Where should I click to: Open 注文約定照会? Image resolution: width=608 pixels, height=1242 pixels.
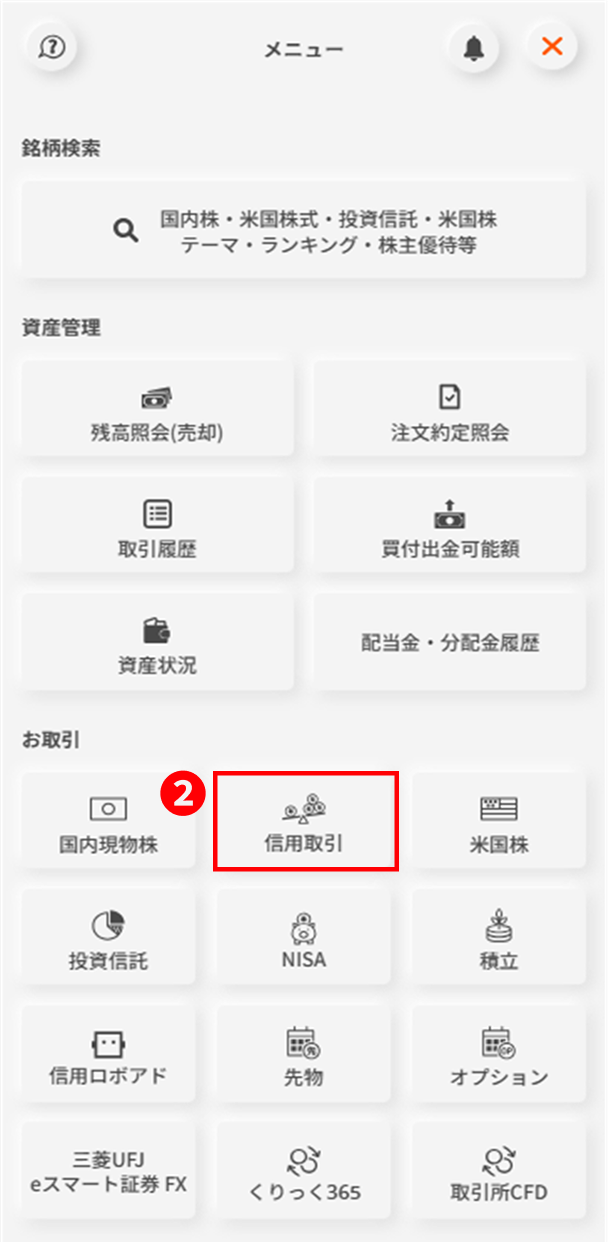[449, 409]
